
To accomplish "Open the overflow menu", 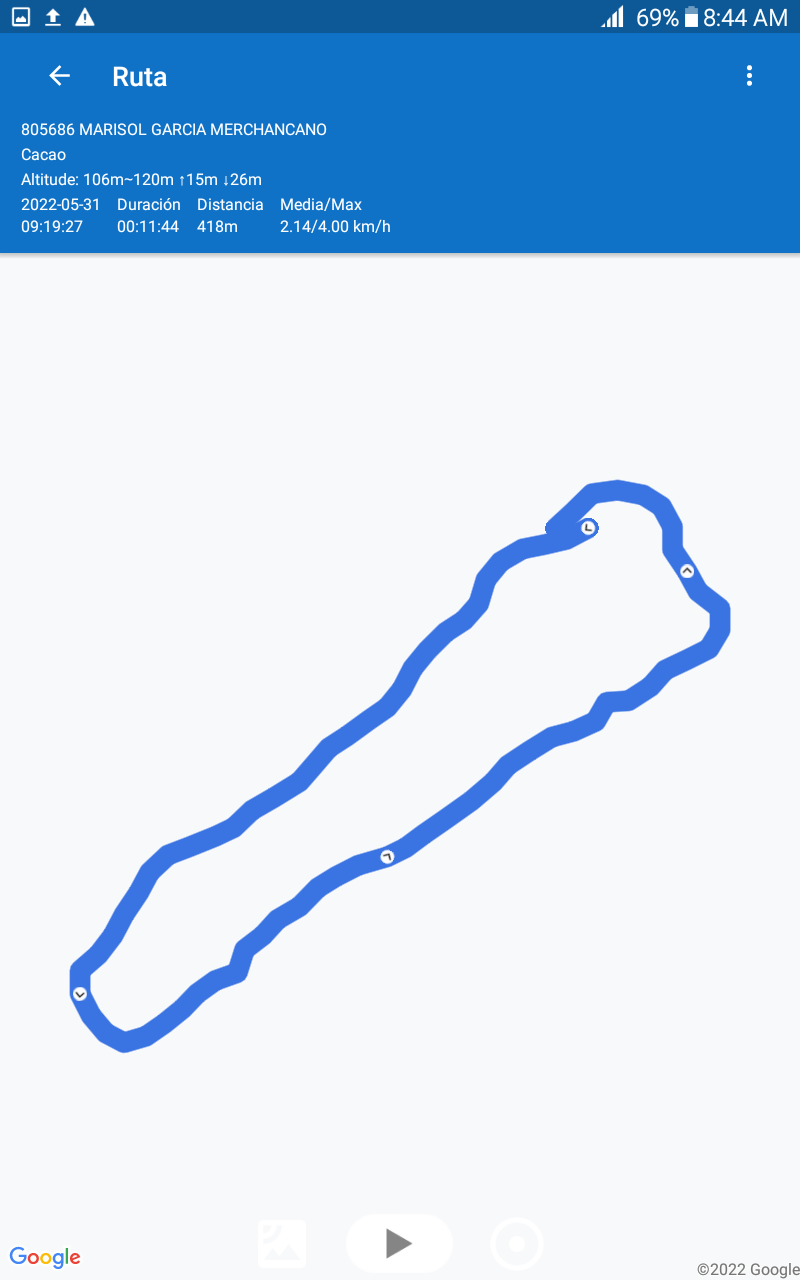I will click(749, 76).
